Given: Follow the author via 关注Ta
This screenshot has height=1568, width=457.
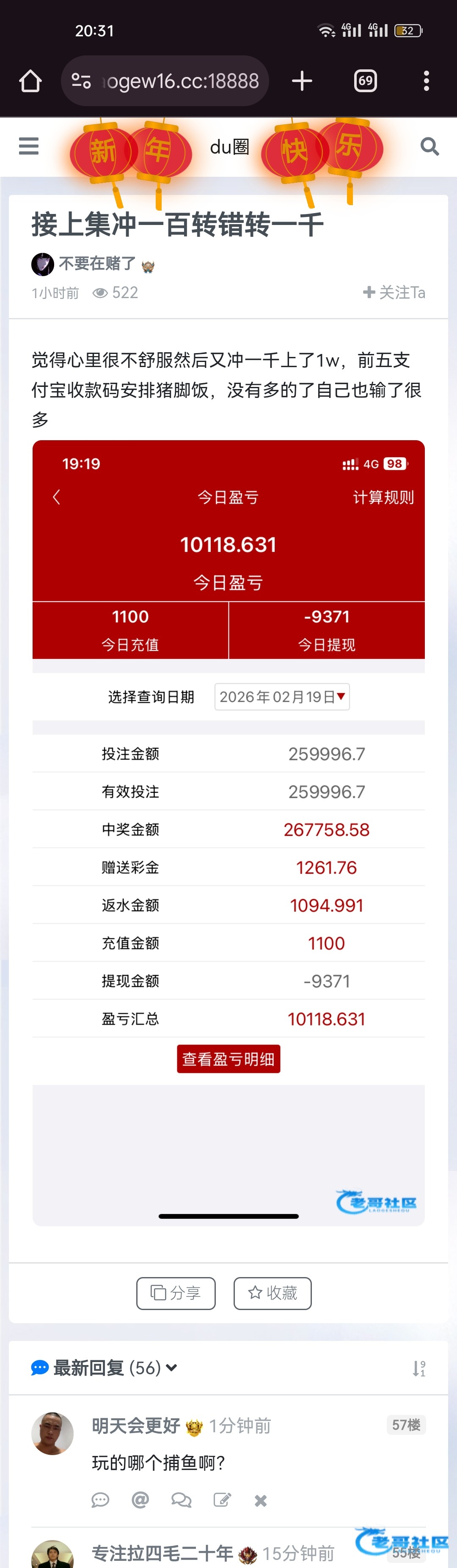Looking at the screenshot, I should coord(394,293).
